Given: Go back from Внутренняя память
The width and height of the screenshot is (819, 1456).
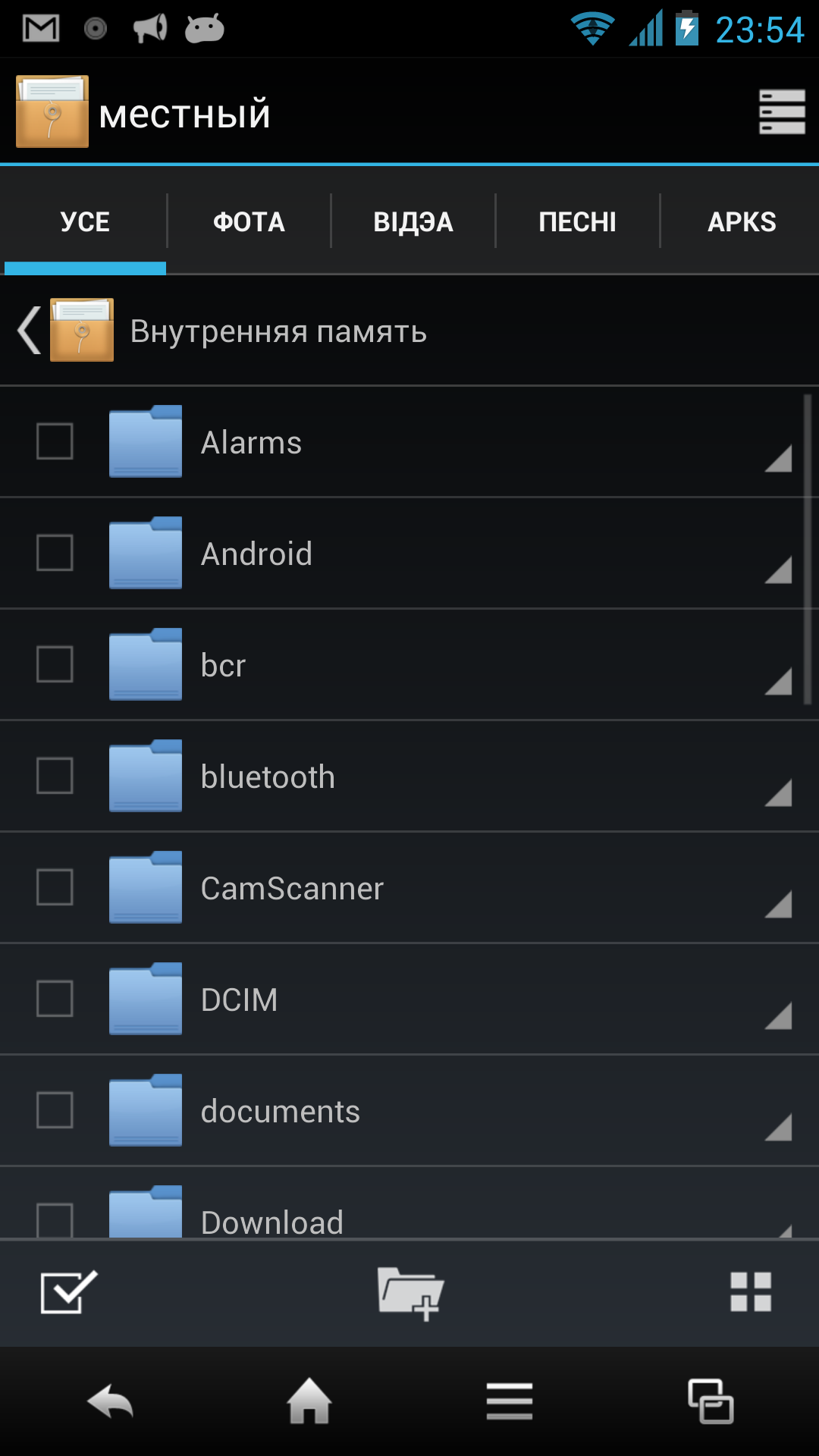Looking at the screenshot, I should click(x=30, y=331).
